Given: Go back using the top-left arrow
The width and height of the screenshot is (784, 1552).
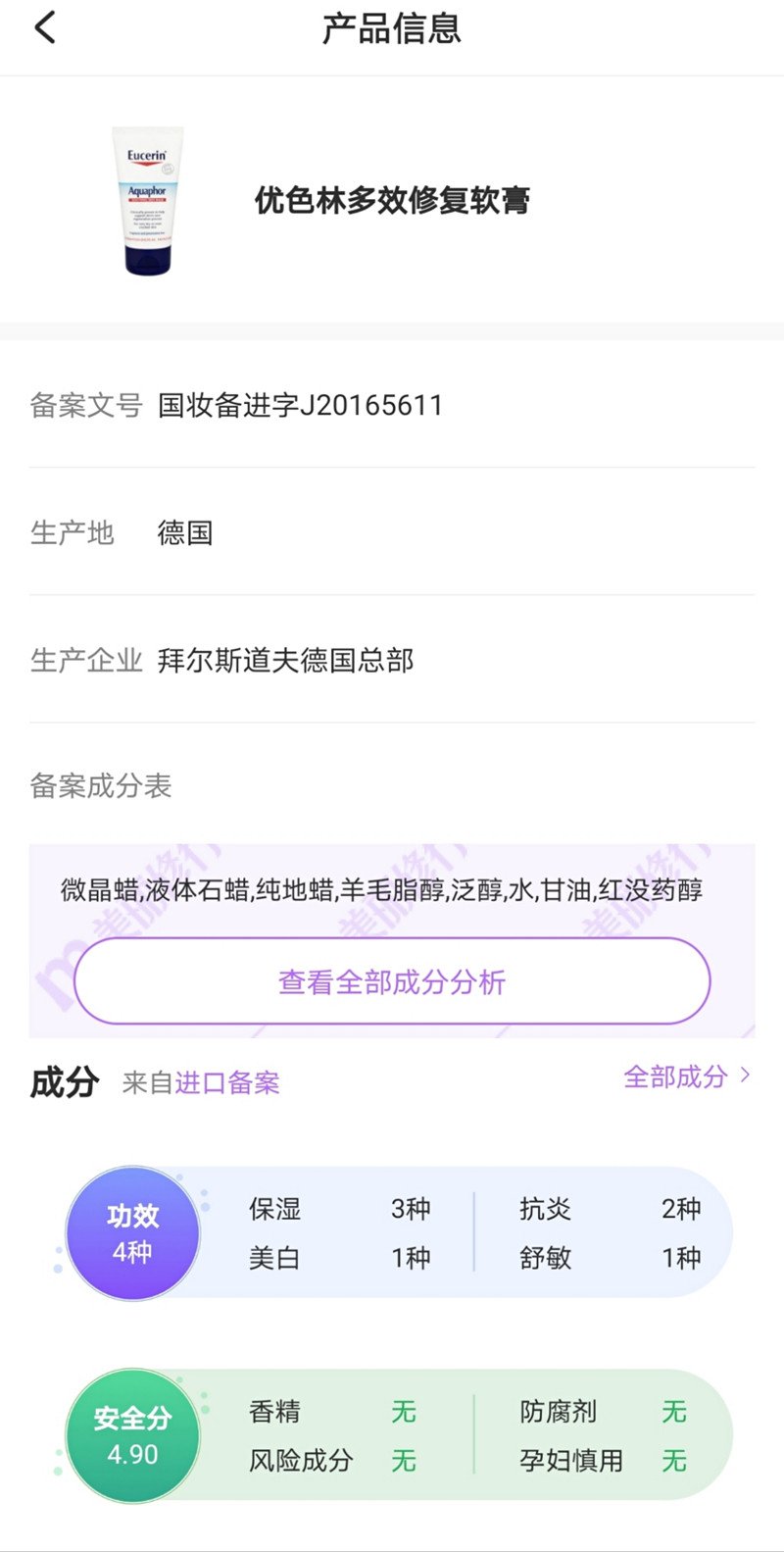Looking at the screenshot, I should click(x=45, y=28).
